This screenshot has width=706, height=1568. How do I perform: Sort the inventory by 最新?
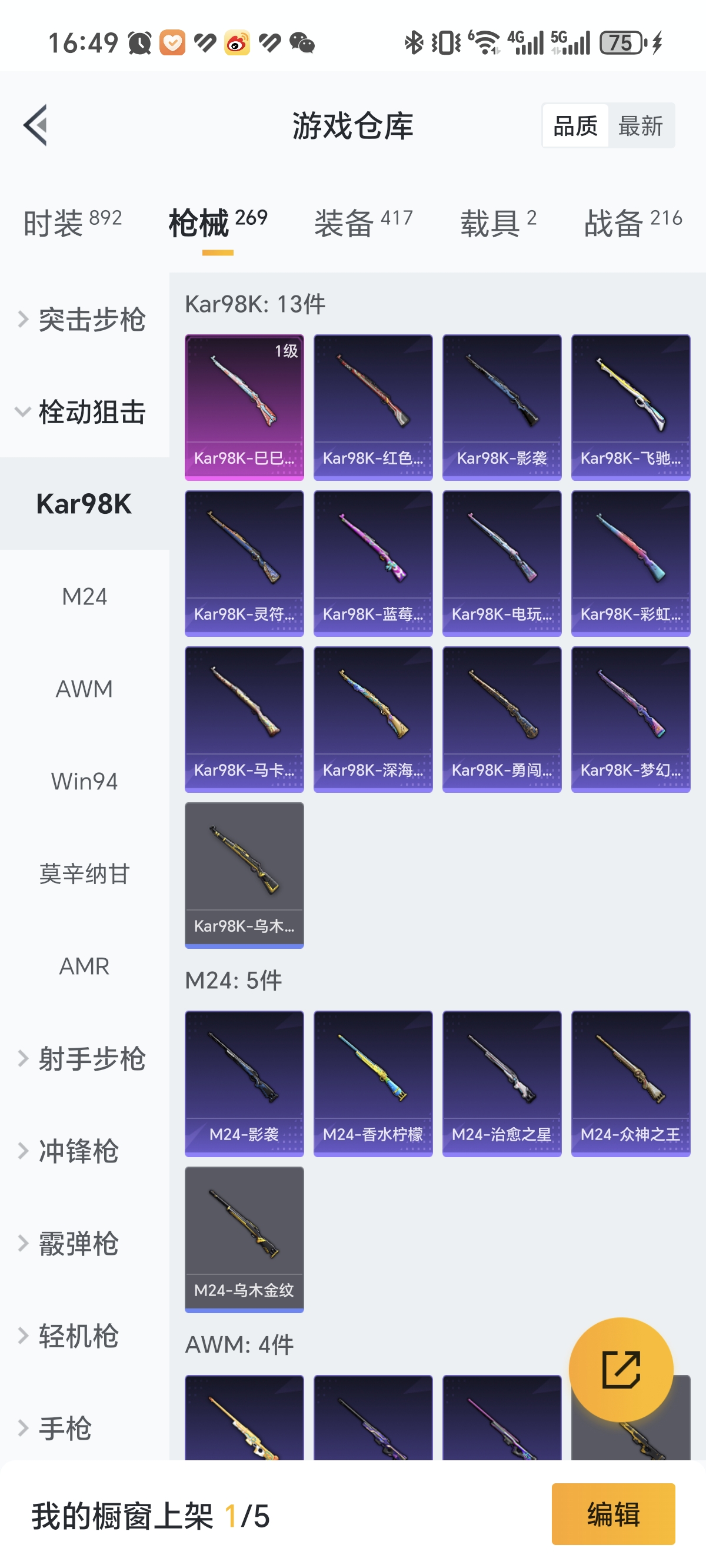(640, 126)
